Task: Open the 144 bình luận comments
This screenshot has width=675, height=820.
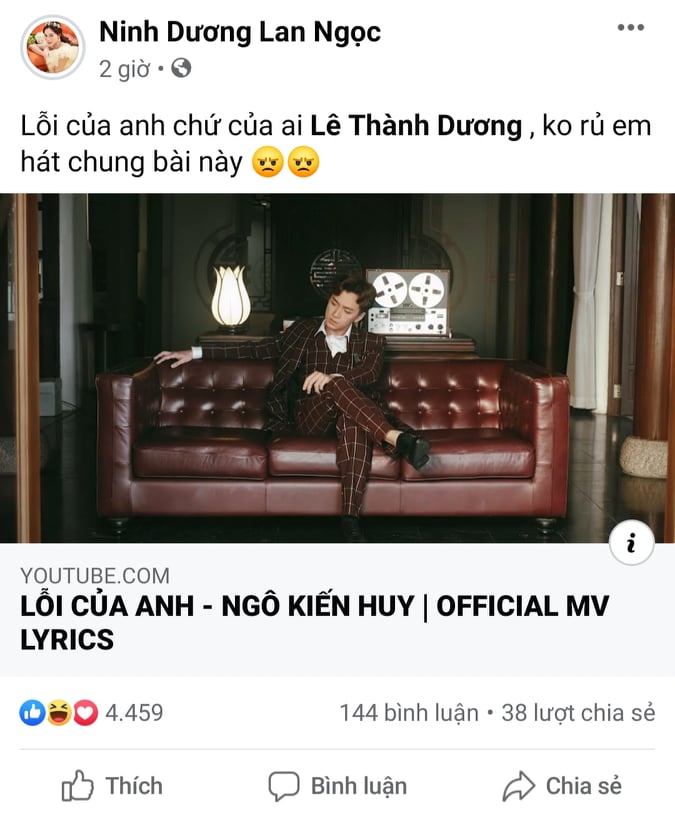Action: 408,713
